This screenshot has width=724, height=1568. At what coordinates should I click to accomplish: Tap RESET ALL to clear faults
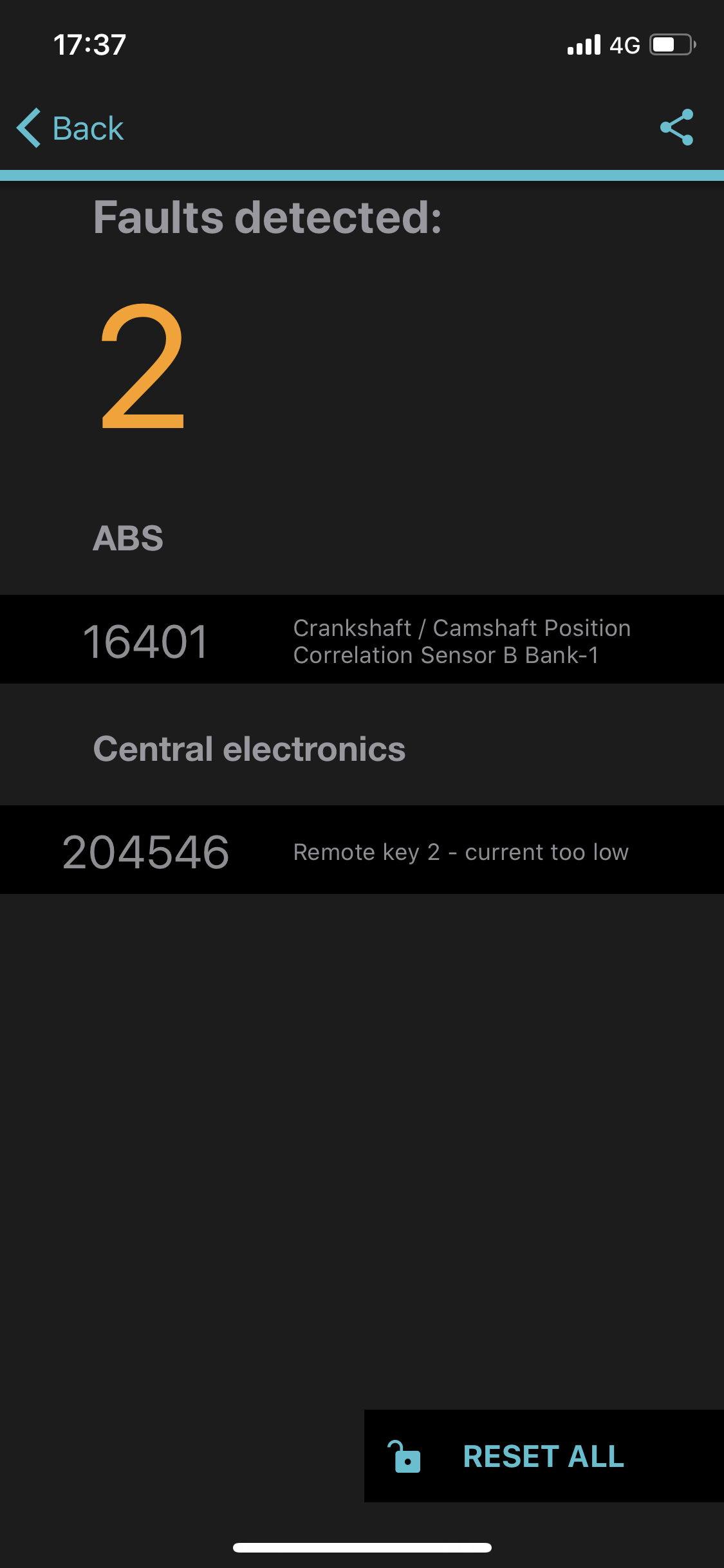pos(543,1457)
